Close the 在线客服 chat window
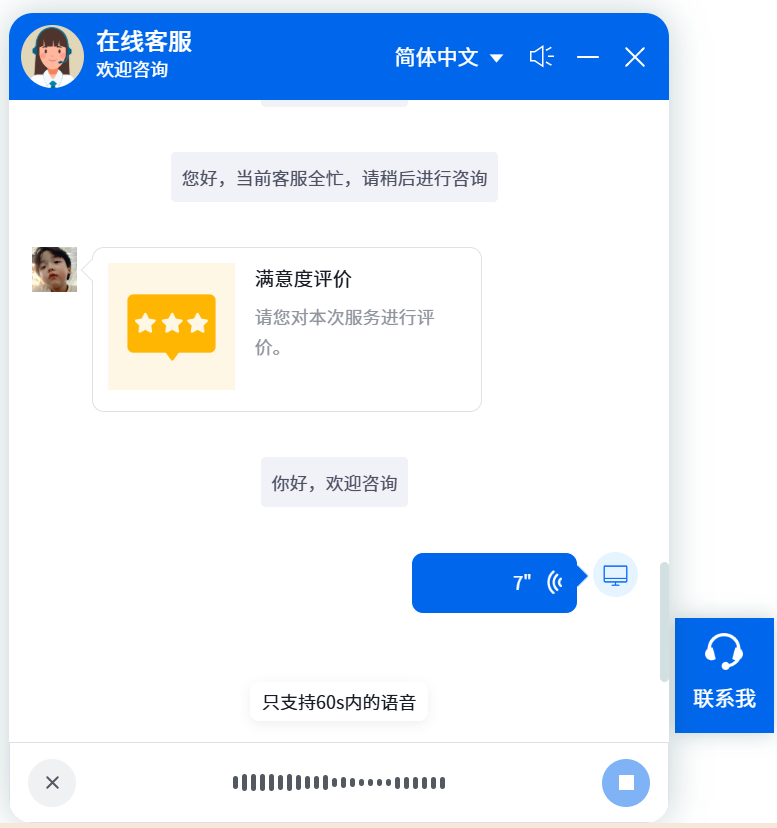777x828 pixels. point(635,57)
